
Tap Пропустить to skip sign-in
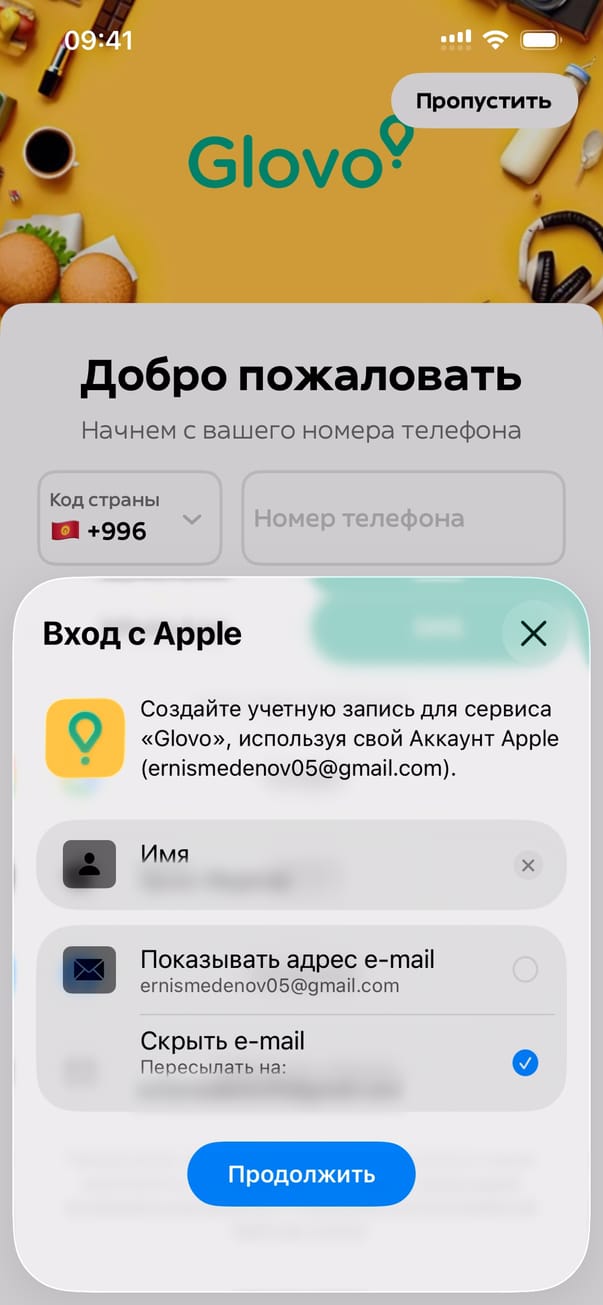[x=483, y=101]
